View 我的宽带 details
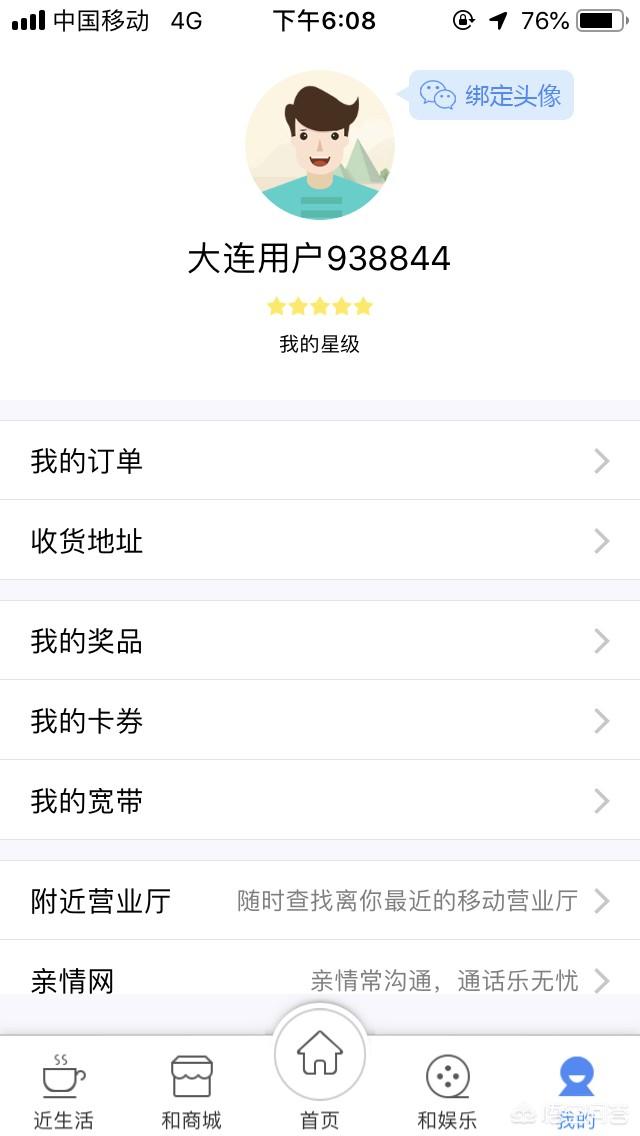The width and height of the screenshot is (640, 1136). click(x=320, y=801)
